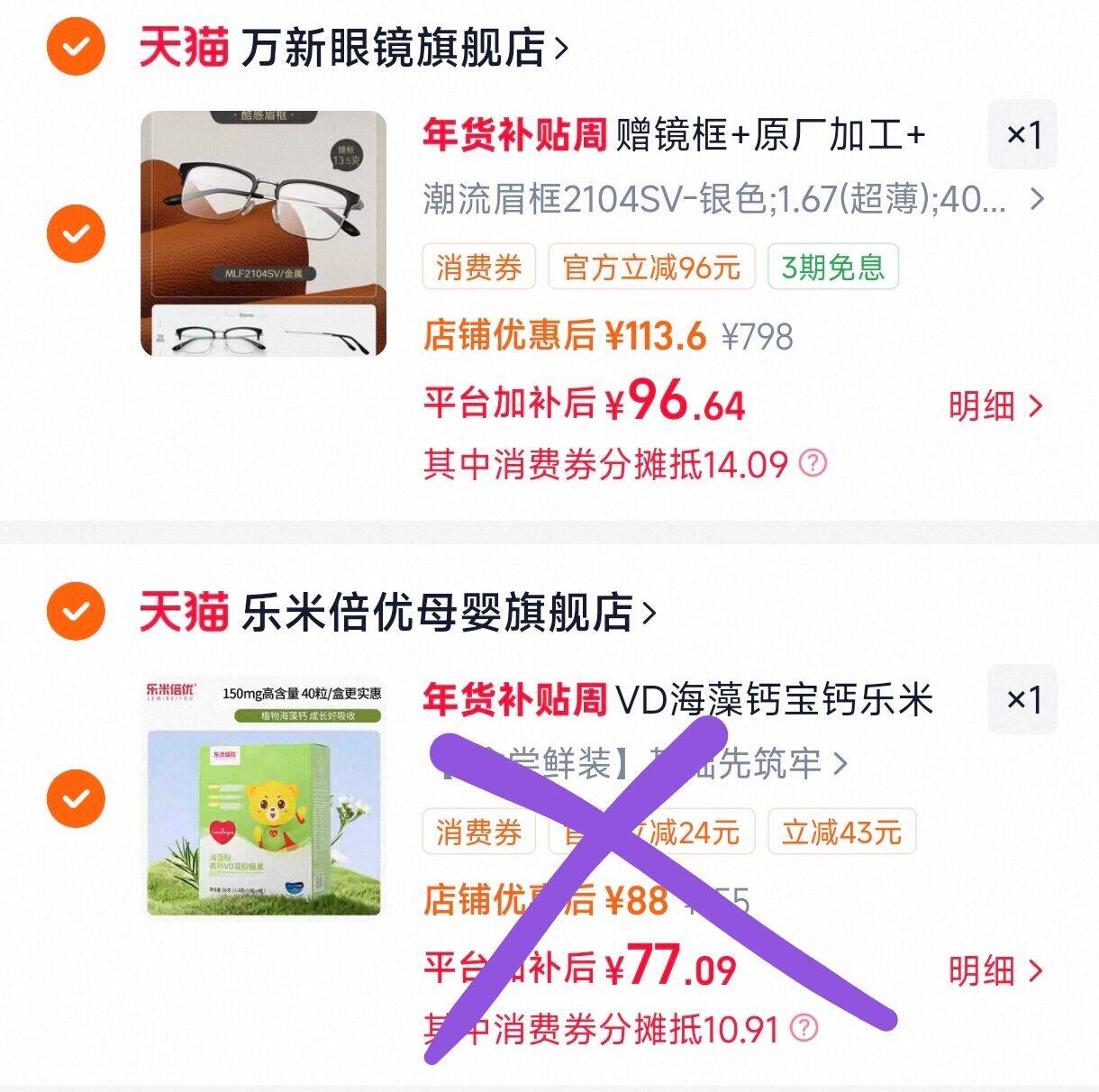Image resolution: width=1099 pixels, height=1092 pixels.
Task: Deselect the glasses item checkbox
Action: pos(77,233)
